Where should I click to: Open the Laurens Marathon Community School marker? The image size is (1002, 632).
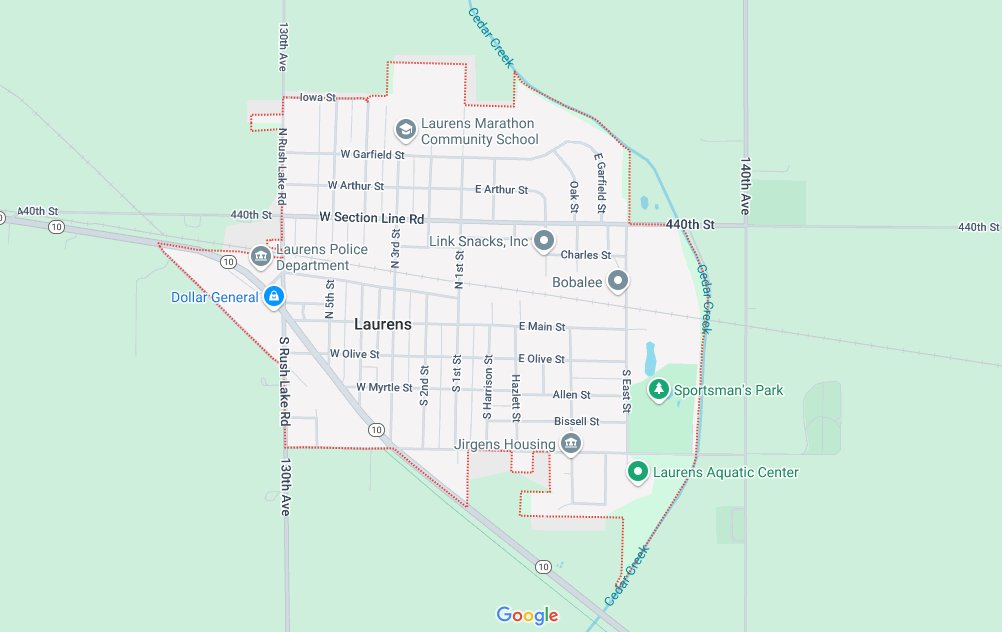pyautogui.click(x=405, y=129)
